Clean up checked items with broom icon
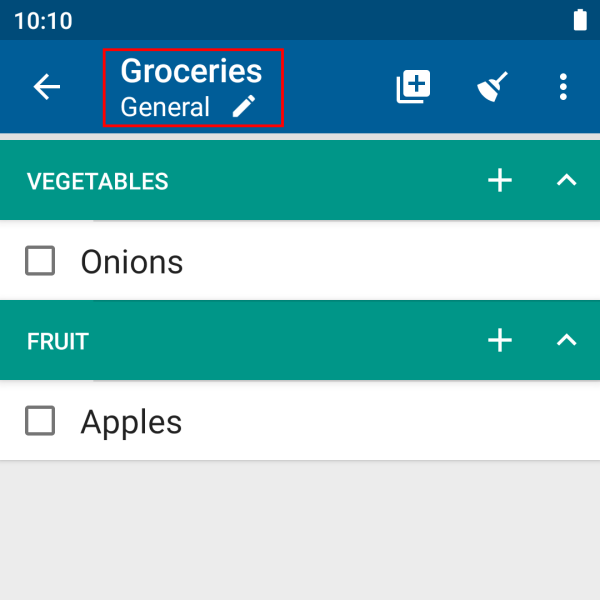Screen dimensions: 600x600 [492, 87]
